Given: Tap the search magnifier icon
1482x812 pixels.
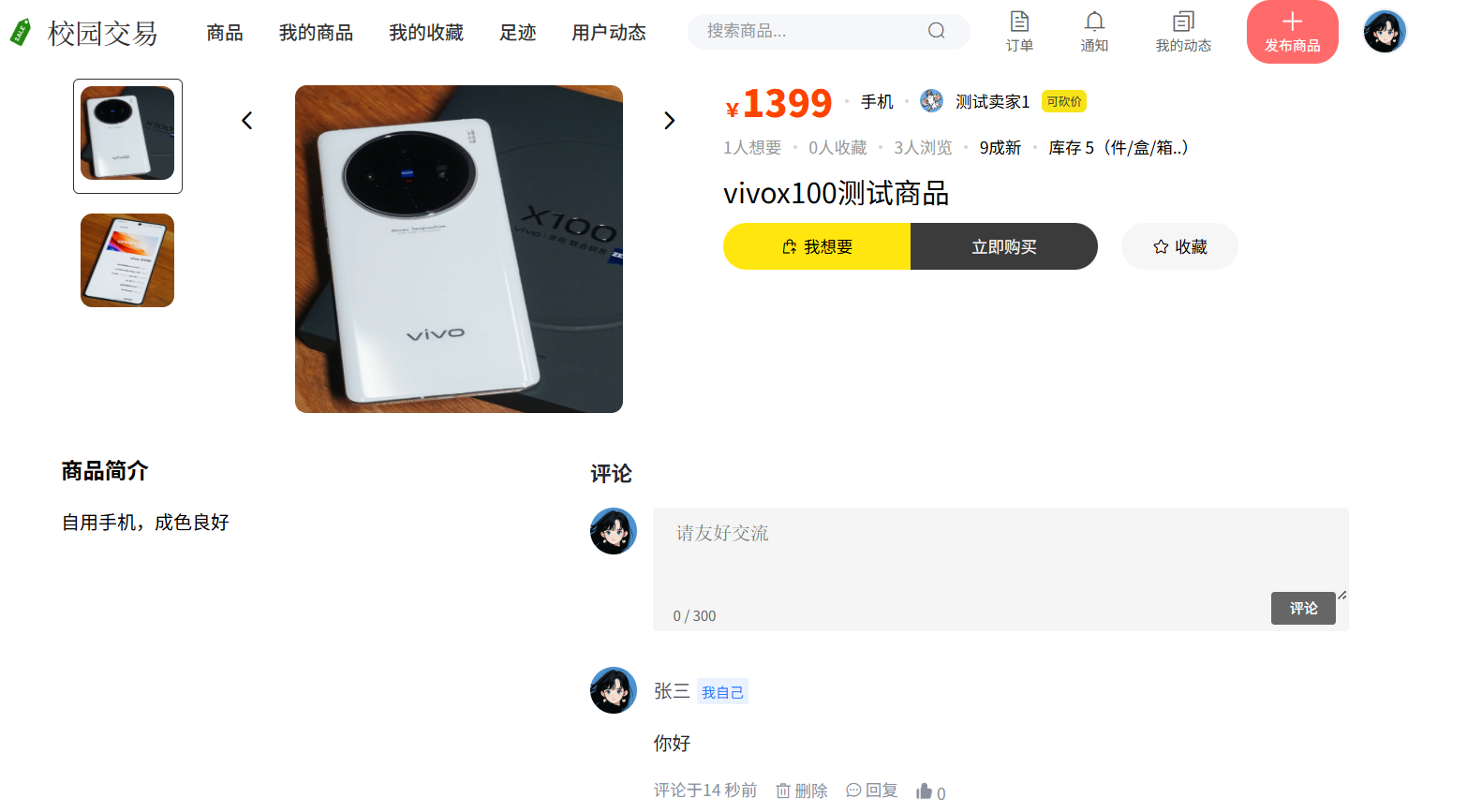Looking at the screenshot, I should [936, 31].
